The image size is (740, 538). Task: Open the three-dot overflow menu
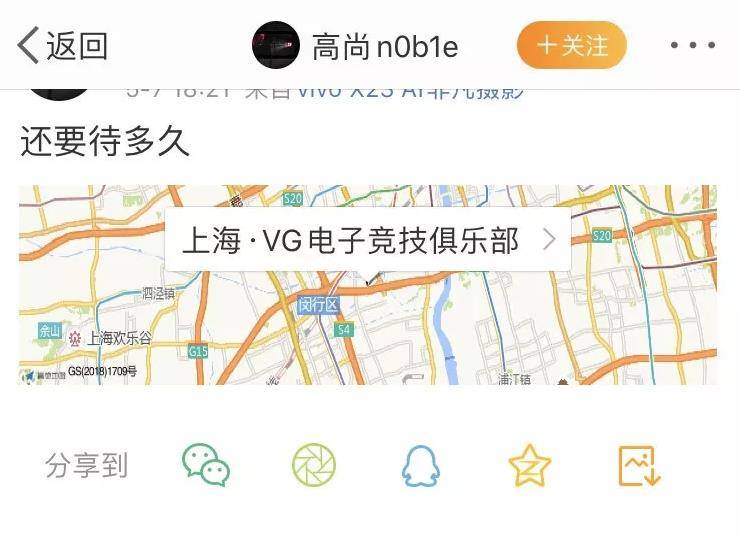pyautogui.click(x=692, y=46)
